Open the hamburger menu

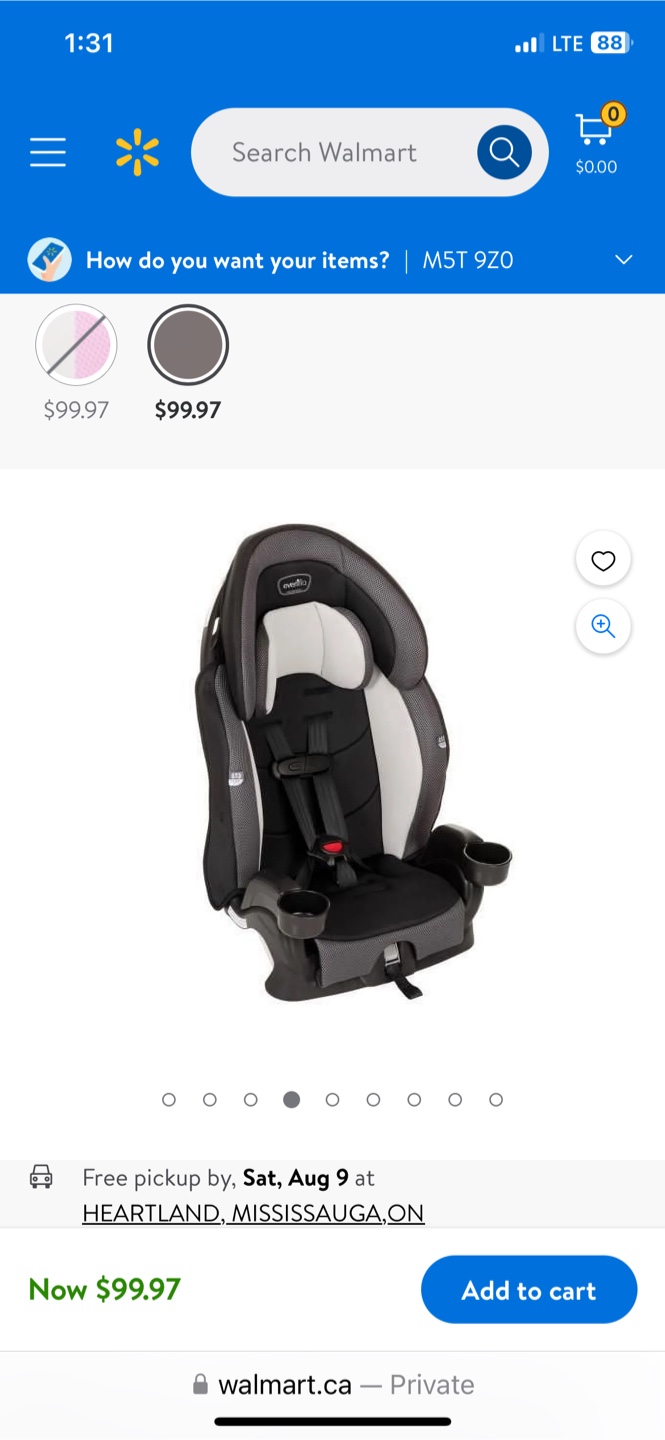[47, 153]
